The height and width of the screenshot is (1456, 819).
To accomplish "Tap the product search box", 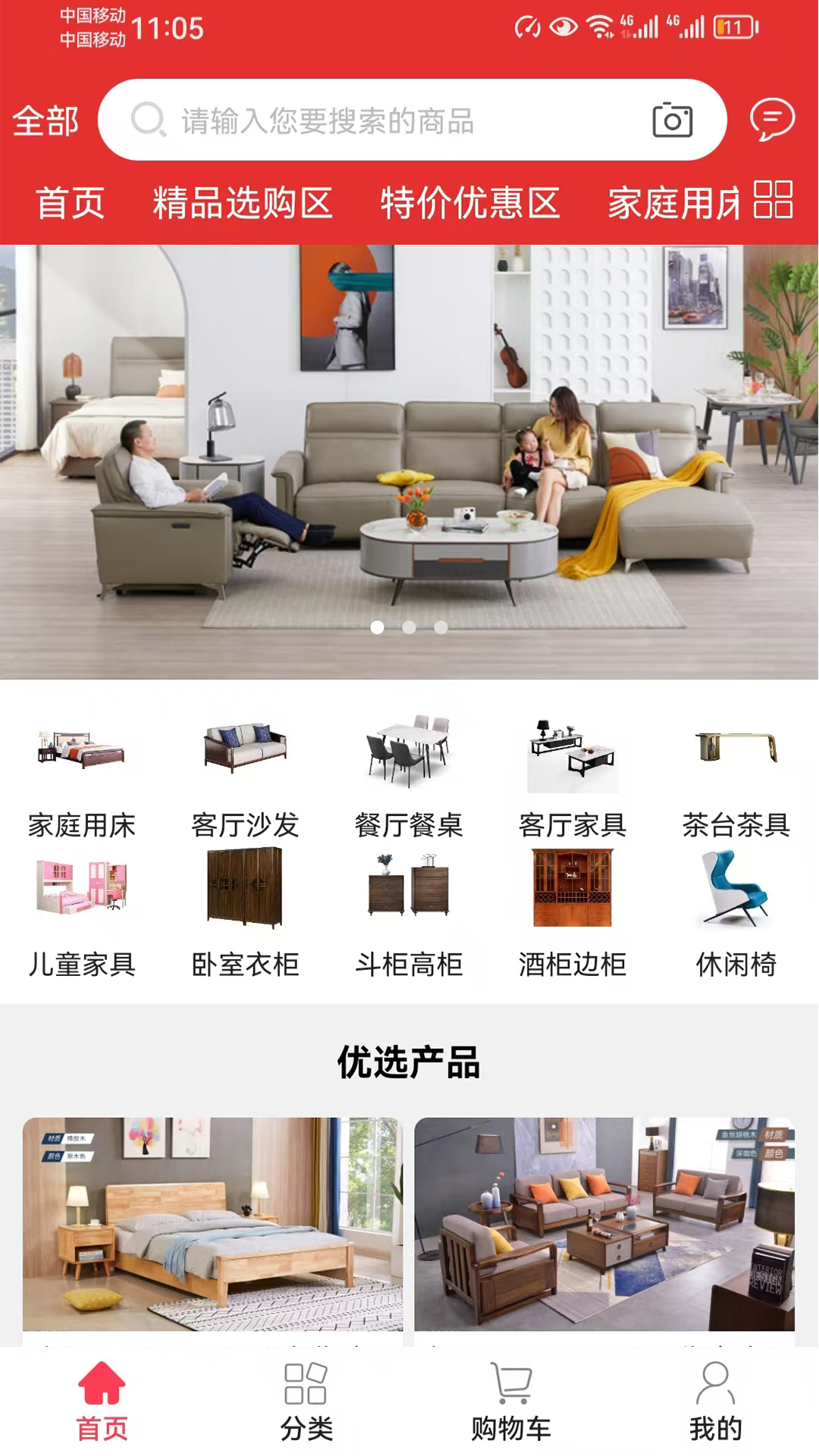I will click(413, 120).
